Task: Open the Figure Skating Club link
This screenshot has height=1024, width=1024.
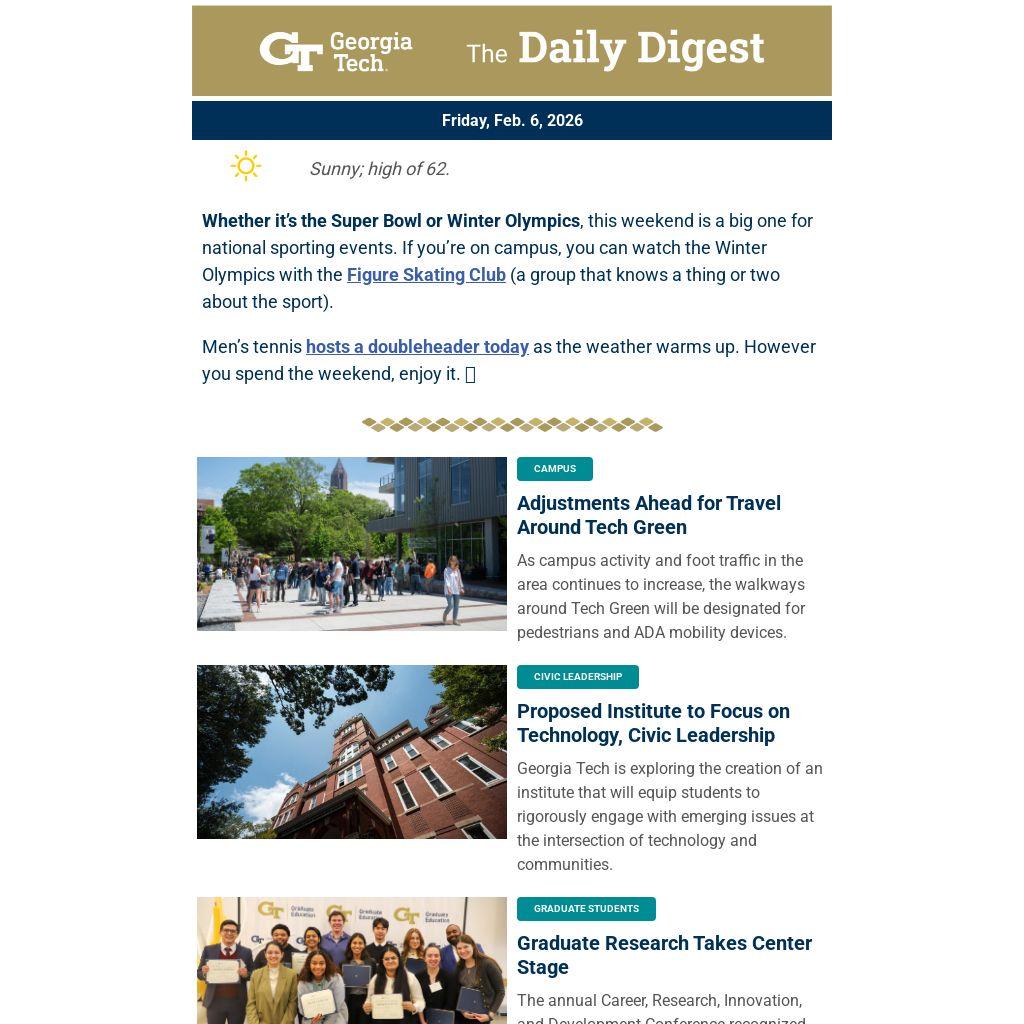Action: coord(426,275)
